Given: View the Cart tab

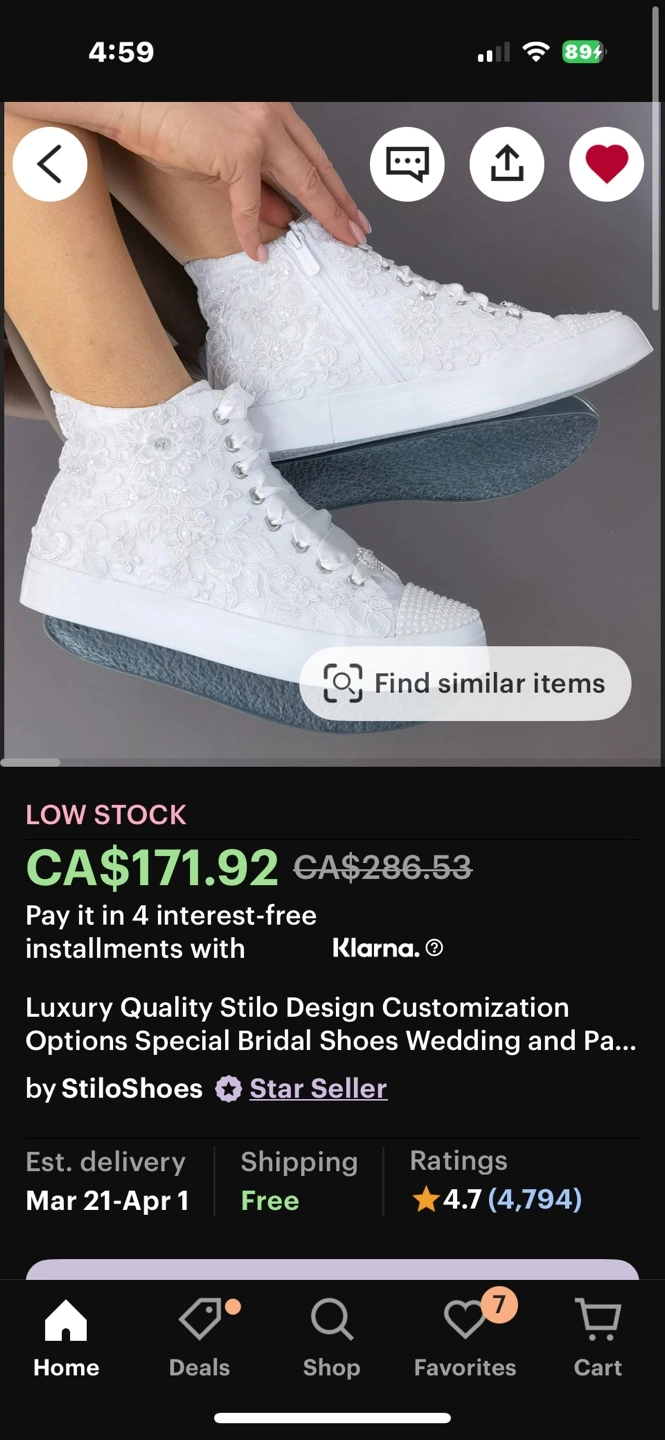Looking at the screenshot, I should 598,1338.
